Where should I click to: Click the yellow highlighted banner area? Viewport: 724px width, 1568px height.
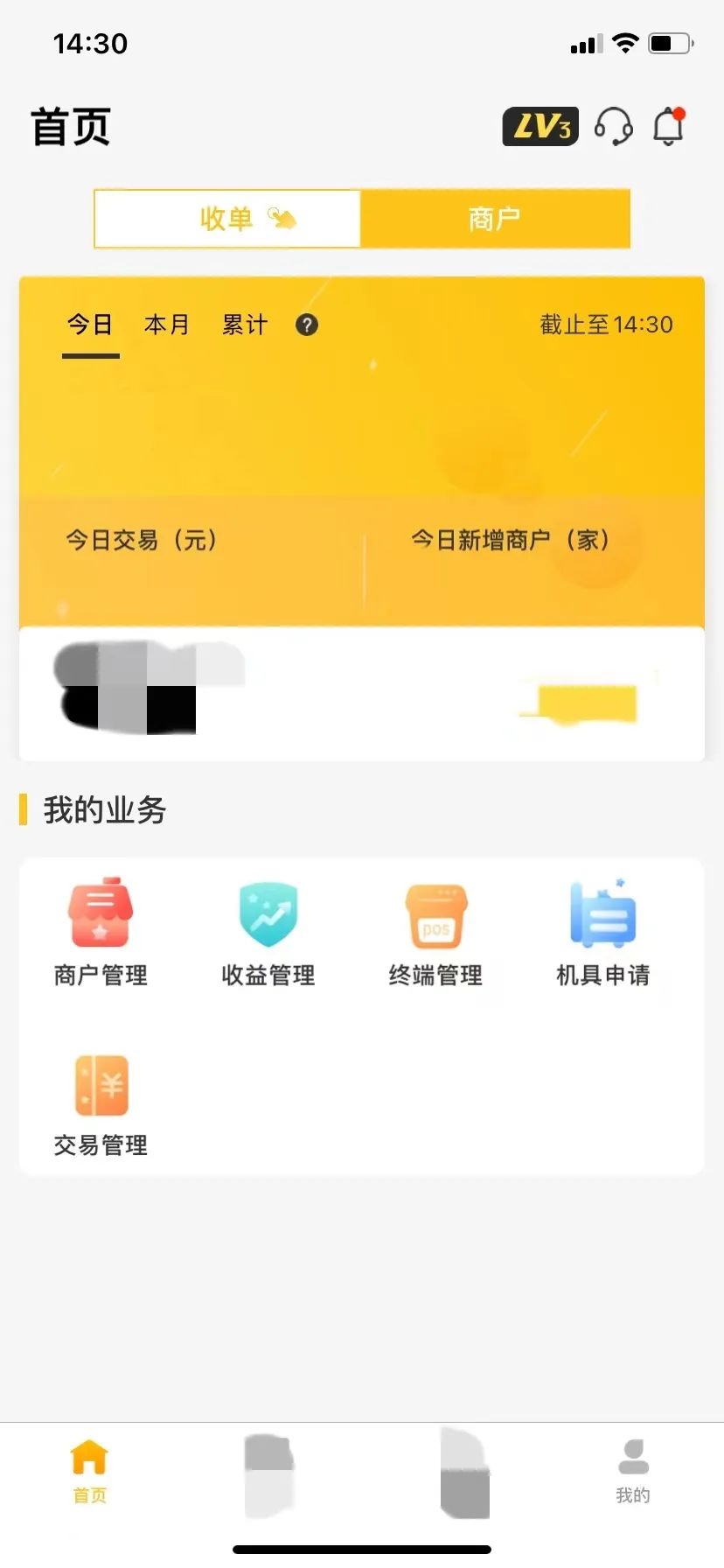[x=581, y=700]
